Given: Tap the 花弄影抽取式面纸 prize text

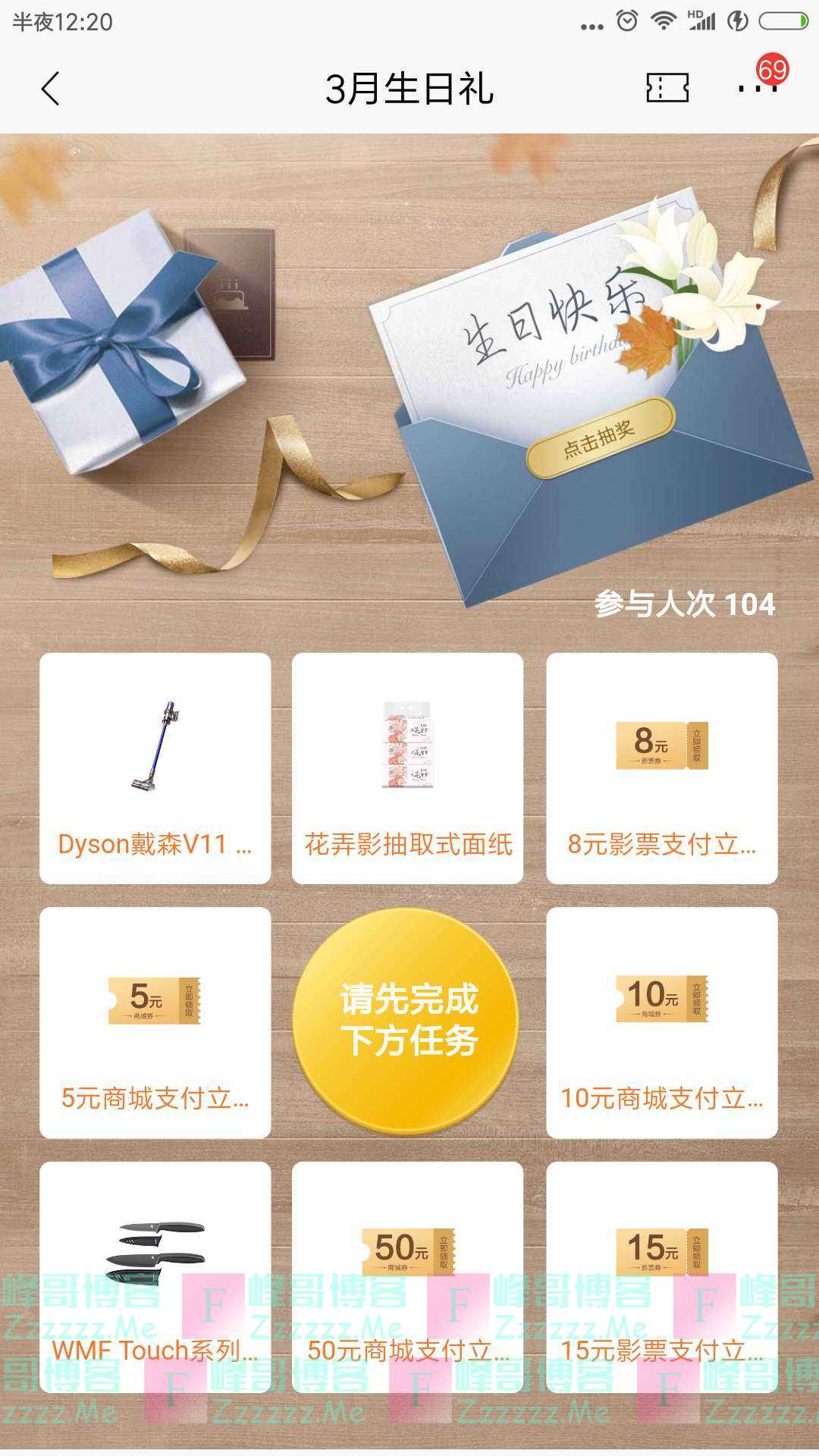Looking at the screenshot, I should click(x=406, y=842).
